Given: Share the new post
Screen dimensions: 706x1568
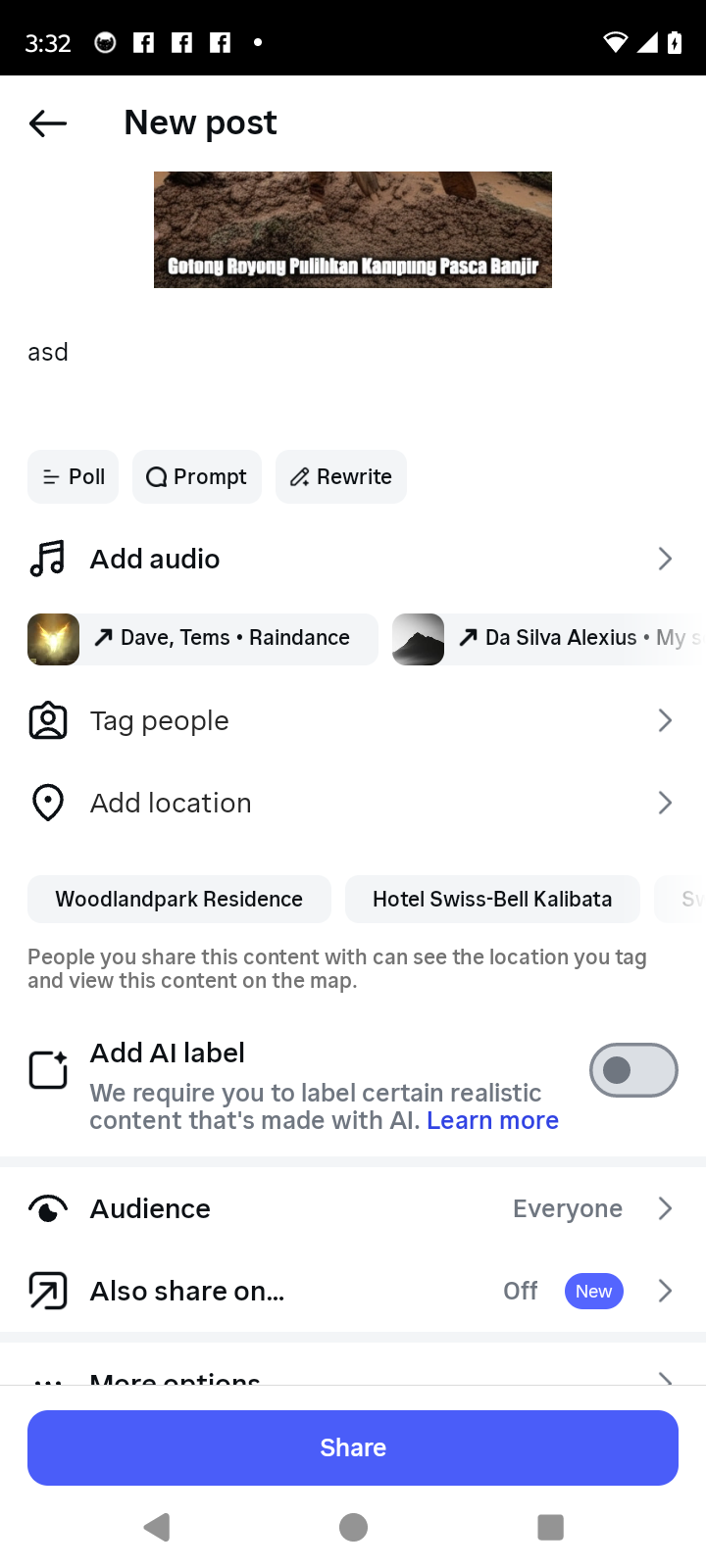Looking at the screenshot, I should [x=353, y=1447].
